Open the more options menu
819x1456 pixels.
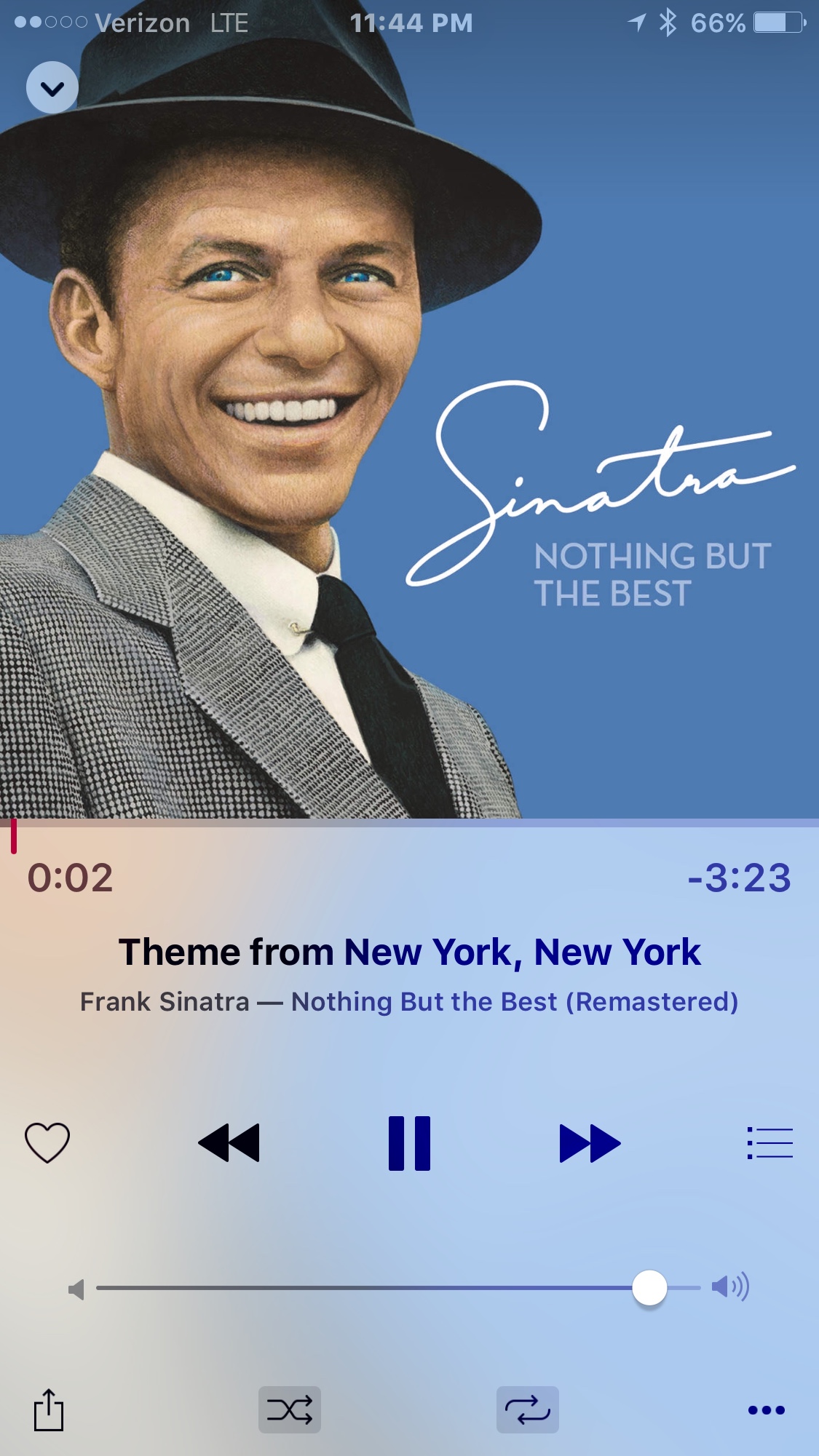tap(766, 1410)
